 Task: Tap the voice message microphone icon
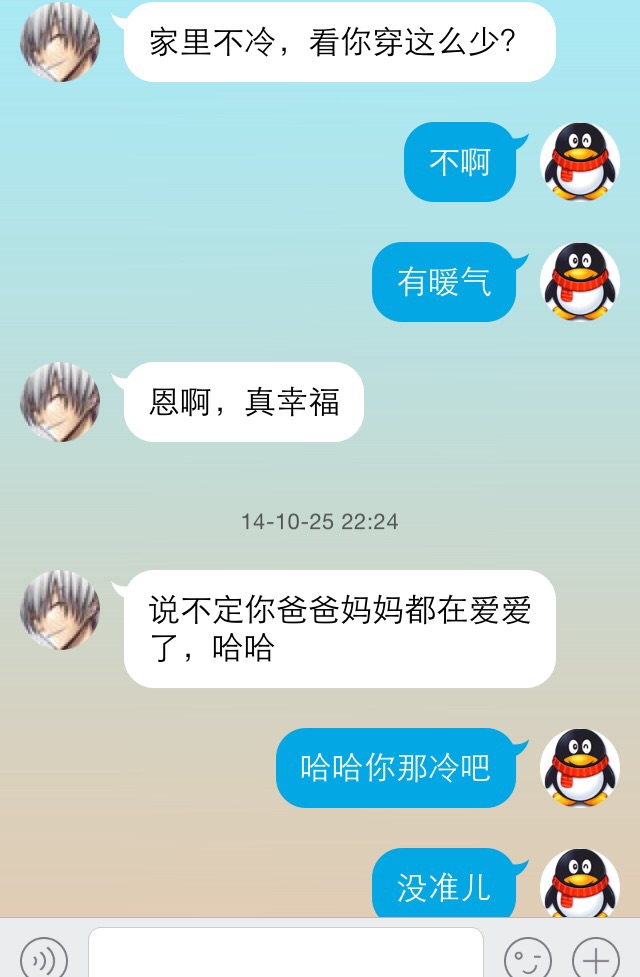click(44, 958)
